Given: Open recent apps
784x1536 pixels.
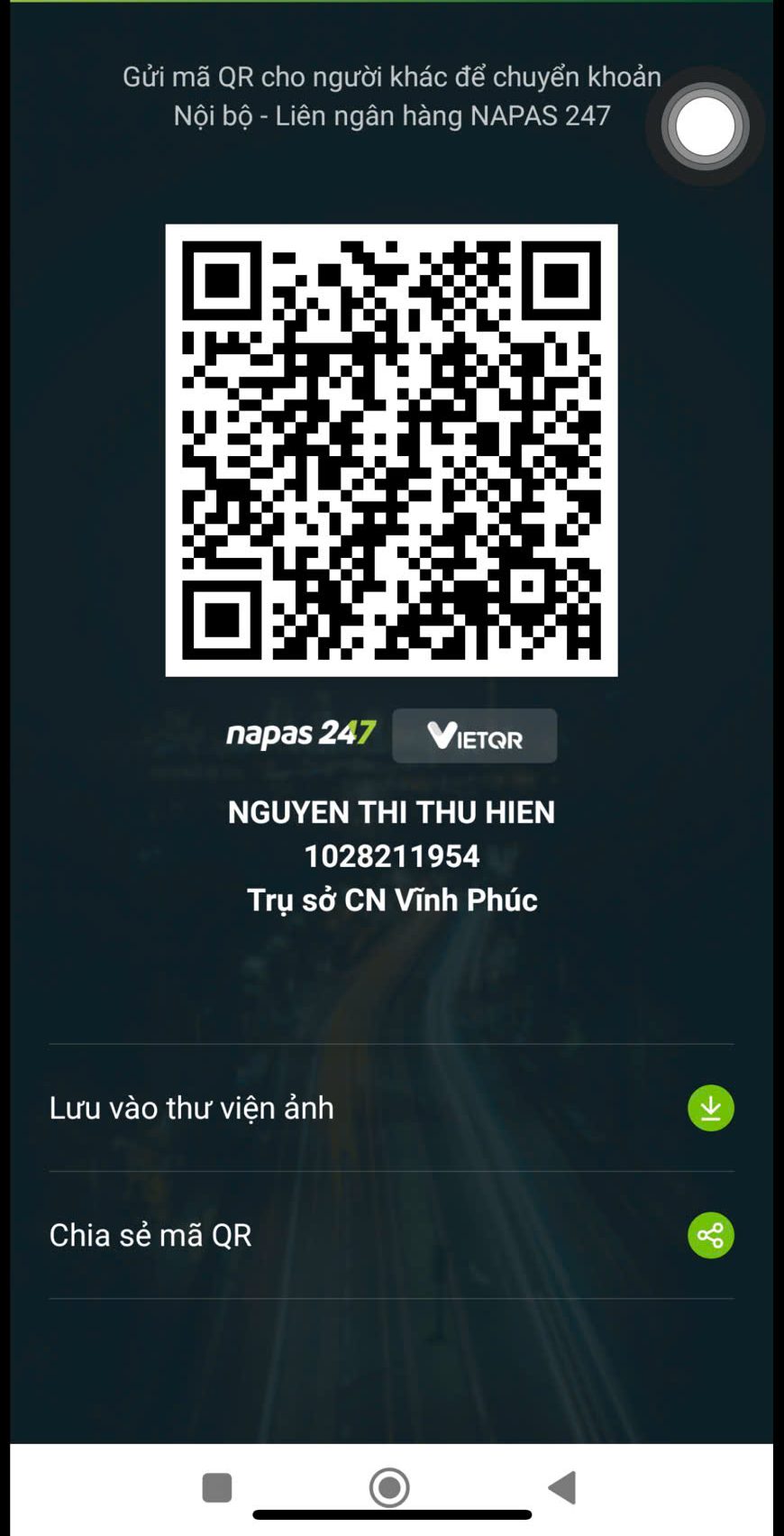Looking at the screenshot, I should [217, 1487].
